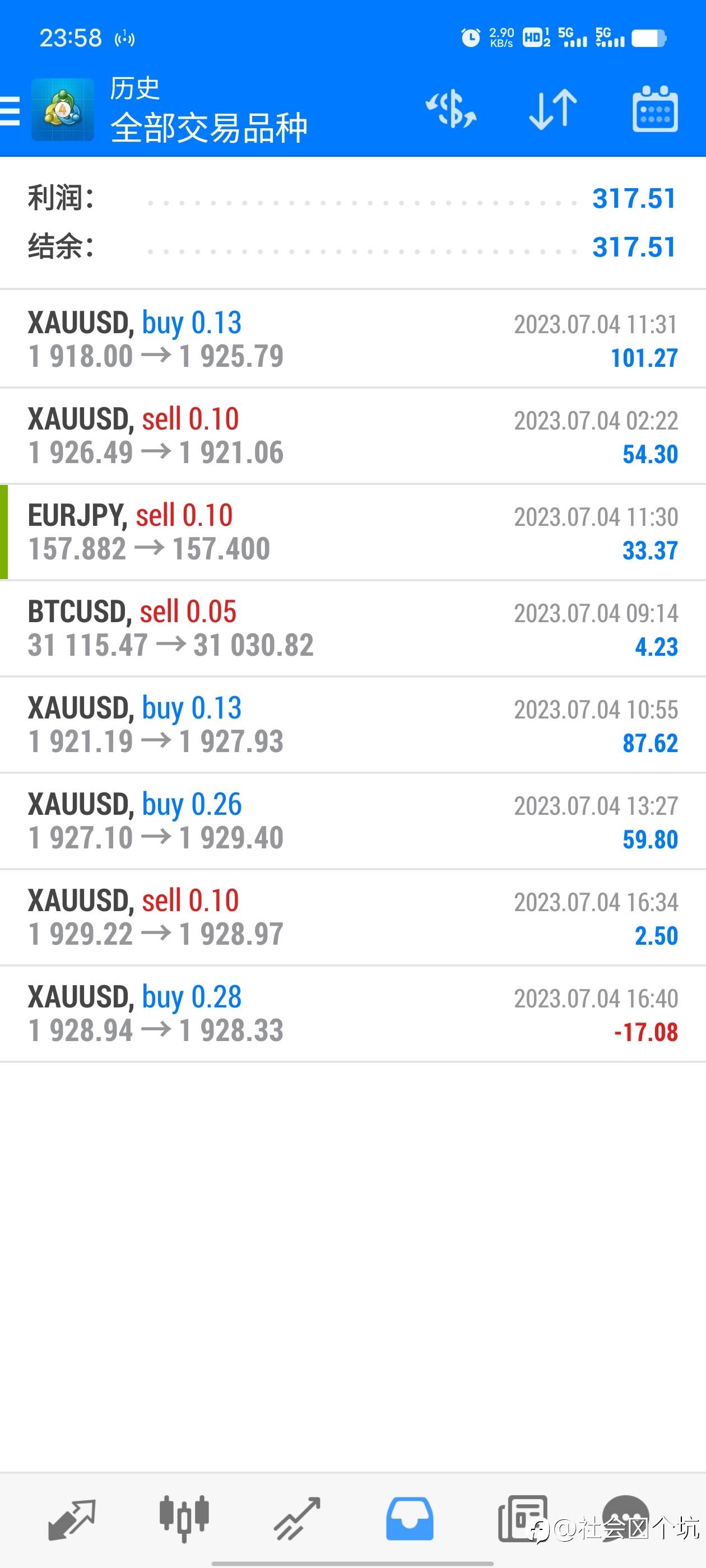Select the History inbox tab
Screen dimensions: 706x1568
410,1518
